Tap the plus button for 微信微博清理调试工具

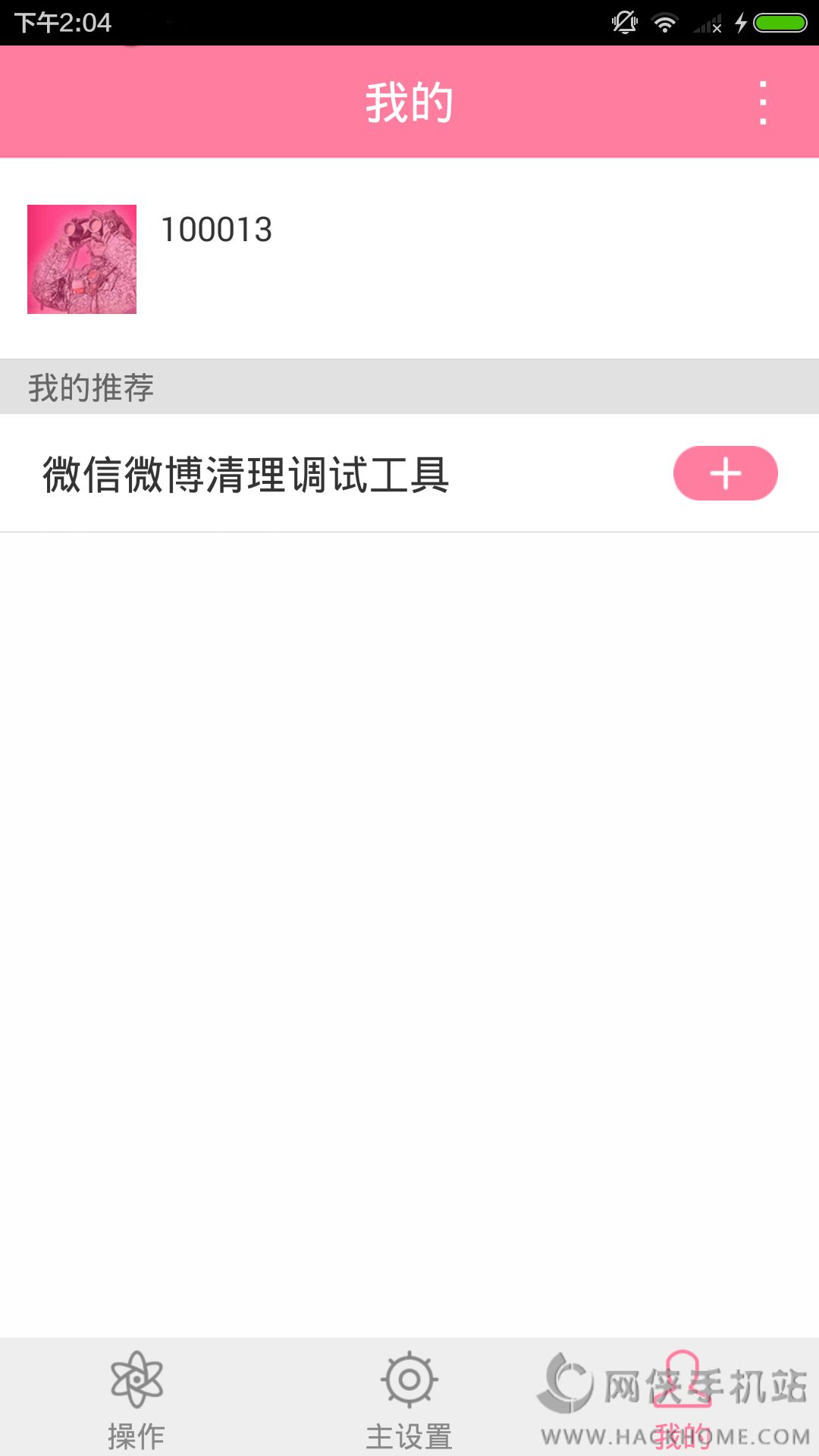725,473
